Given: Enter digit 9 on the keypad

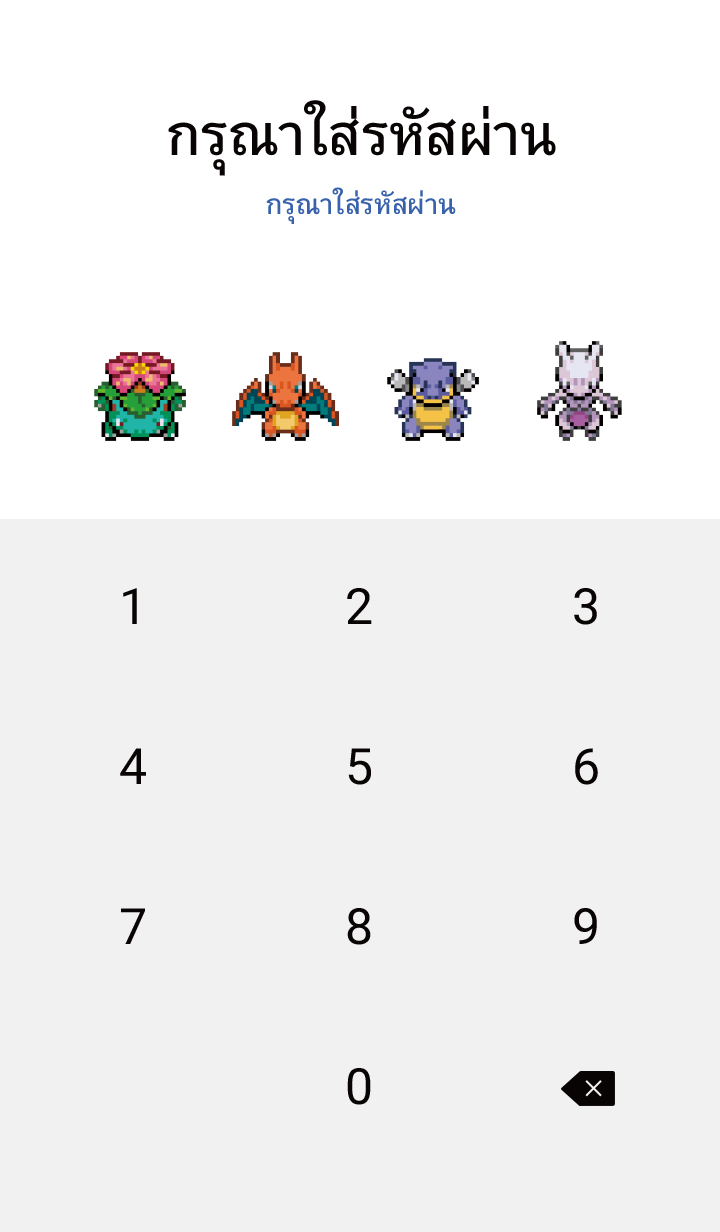Looking at the screenshot, I should 586,927.
